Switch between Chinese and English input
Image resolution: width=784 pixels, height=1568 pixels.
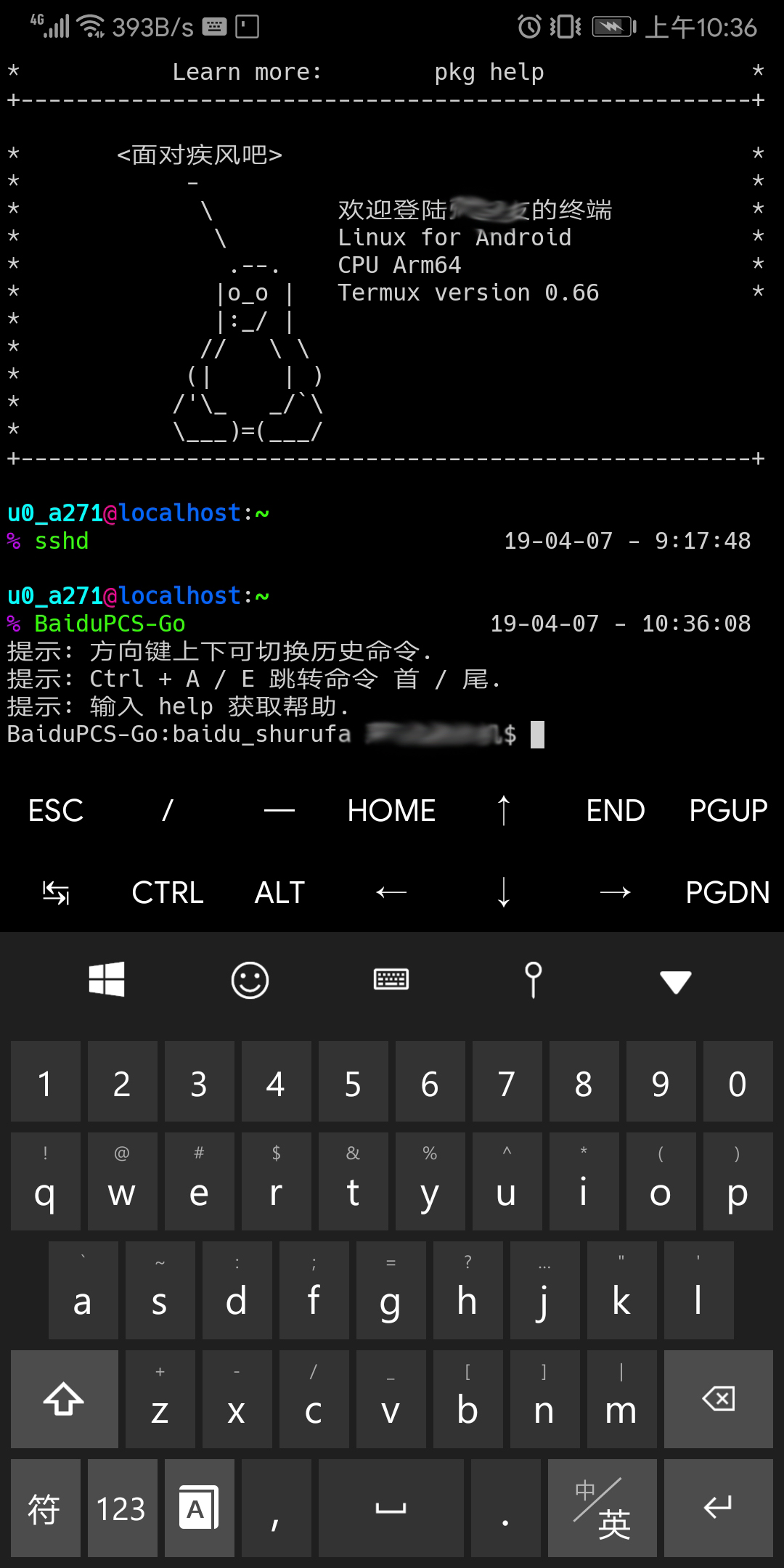pos(603,1508)
